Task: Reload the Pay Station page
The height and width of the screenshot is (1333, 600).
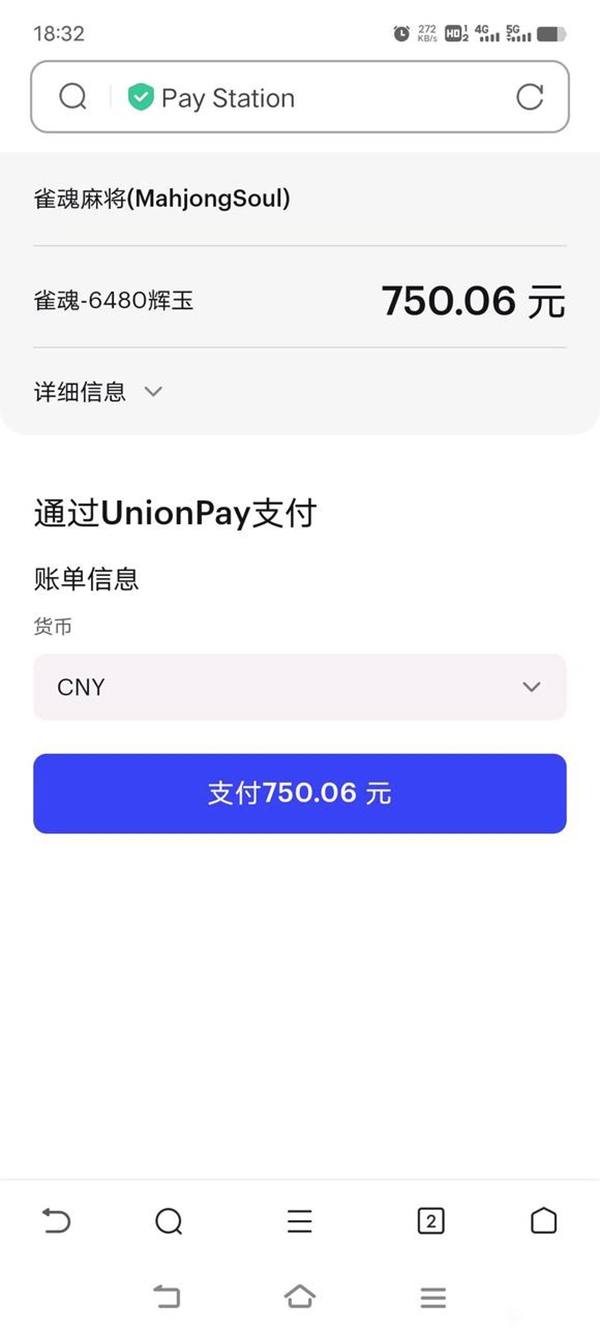Action: point(529,97)
